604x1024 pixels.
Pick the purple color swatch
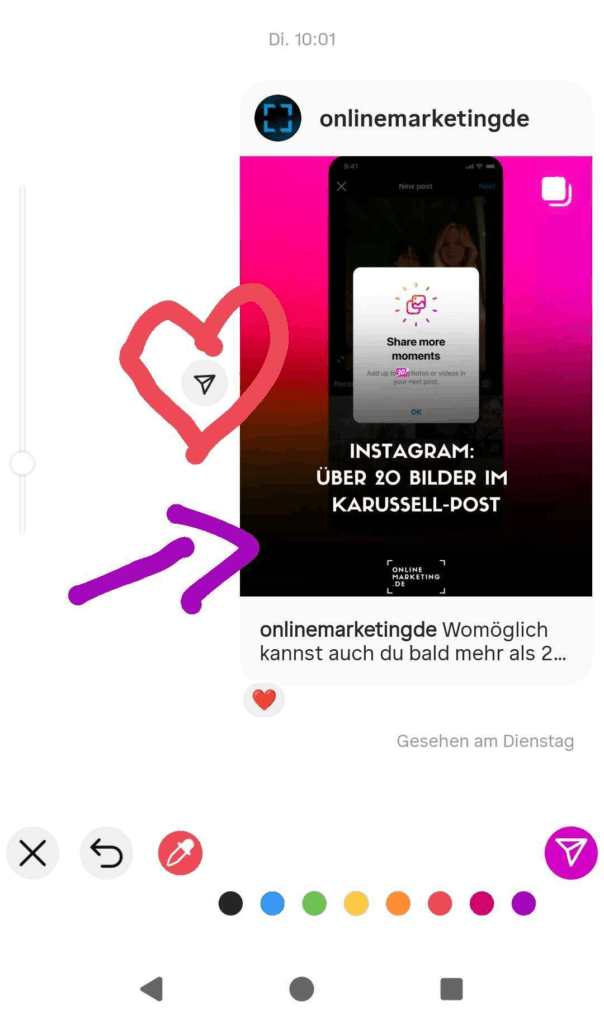tap(524, 904)
